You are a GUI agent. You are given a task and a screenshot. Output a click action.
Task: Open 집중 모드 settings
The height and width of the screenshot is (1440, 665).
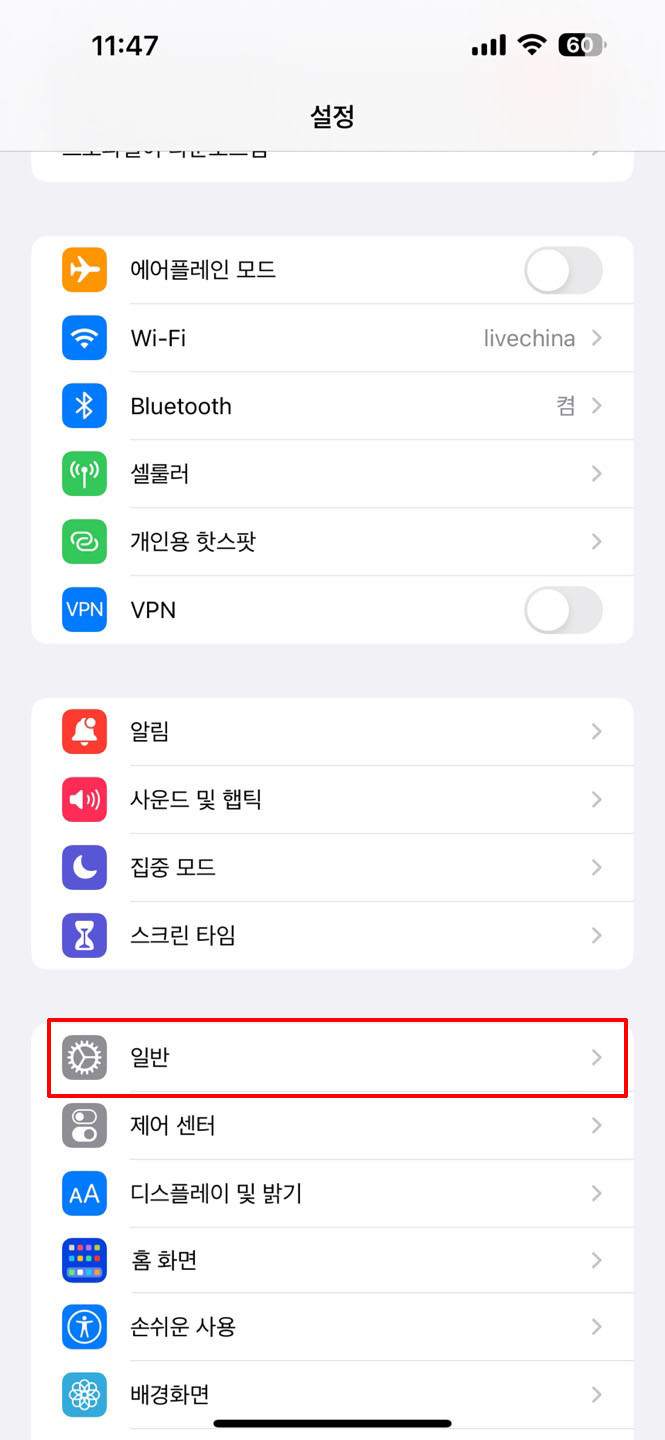coord(332,868)
